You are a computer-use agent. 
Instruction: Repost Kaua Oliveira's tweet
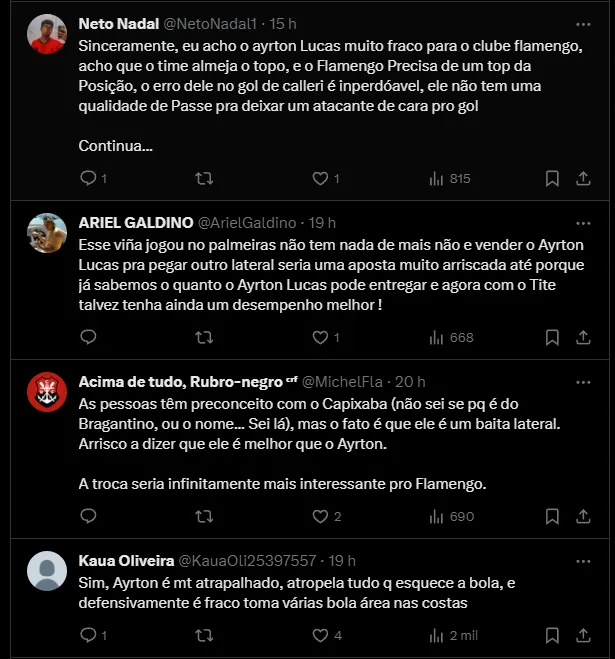204,635
